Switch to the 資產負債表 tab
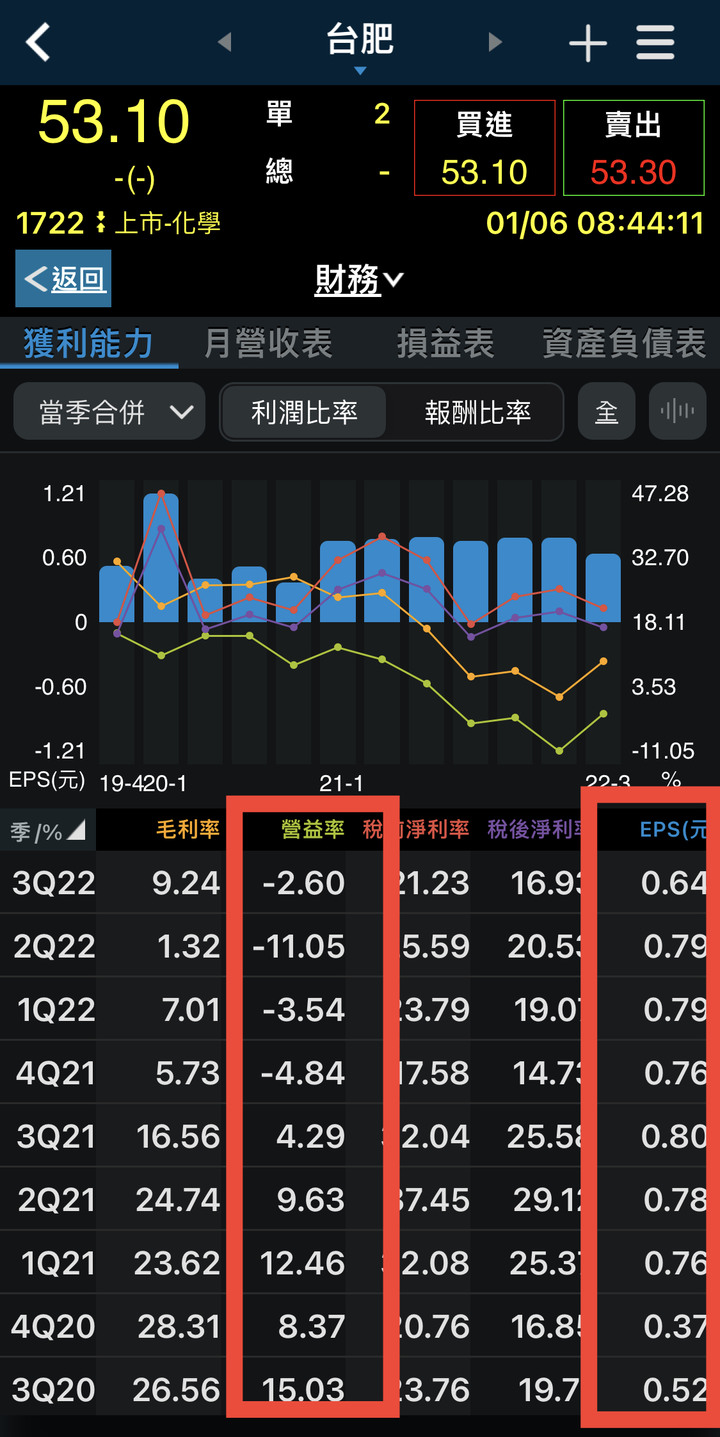The image size is (720, 1437). click(624, 344)
